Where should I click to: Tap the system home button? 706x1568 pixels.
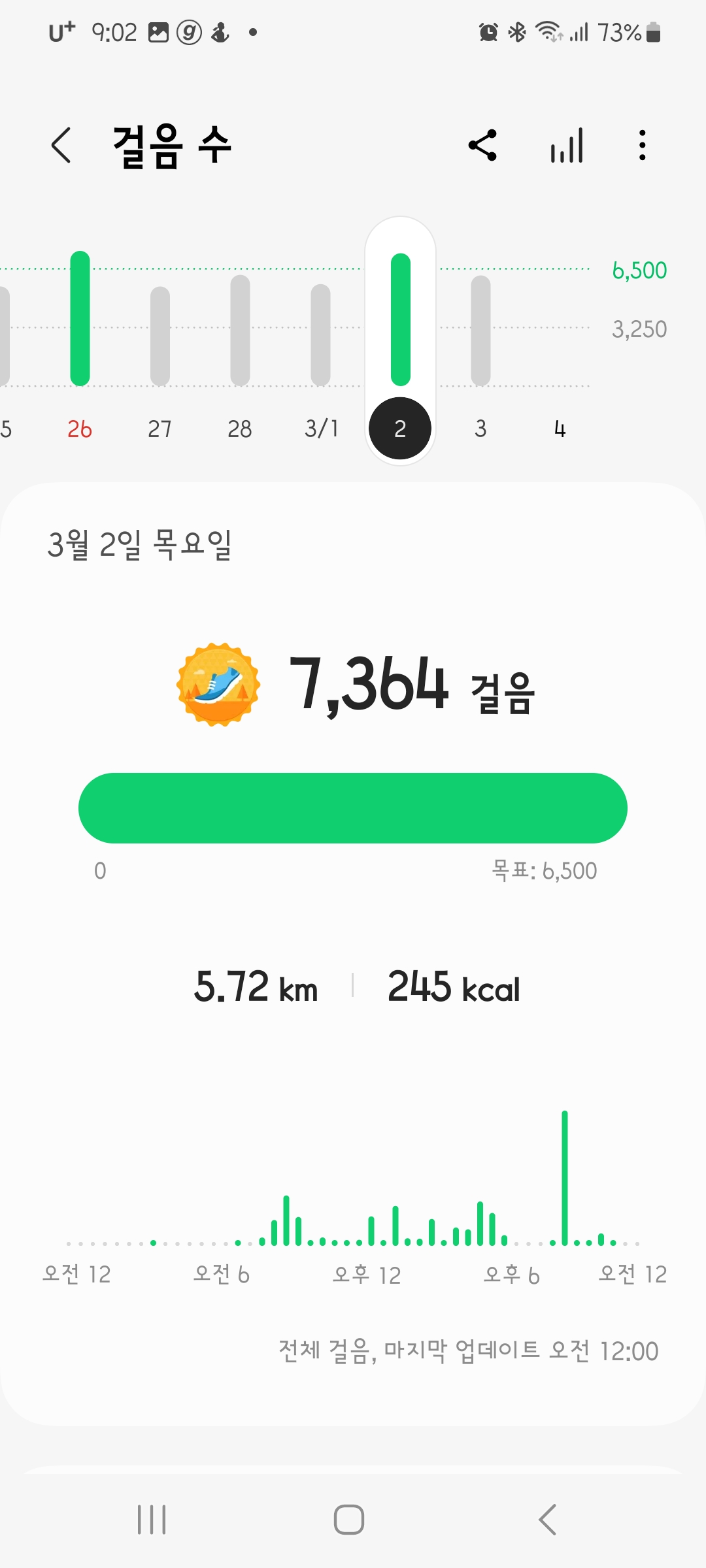(349, 1520)
